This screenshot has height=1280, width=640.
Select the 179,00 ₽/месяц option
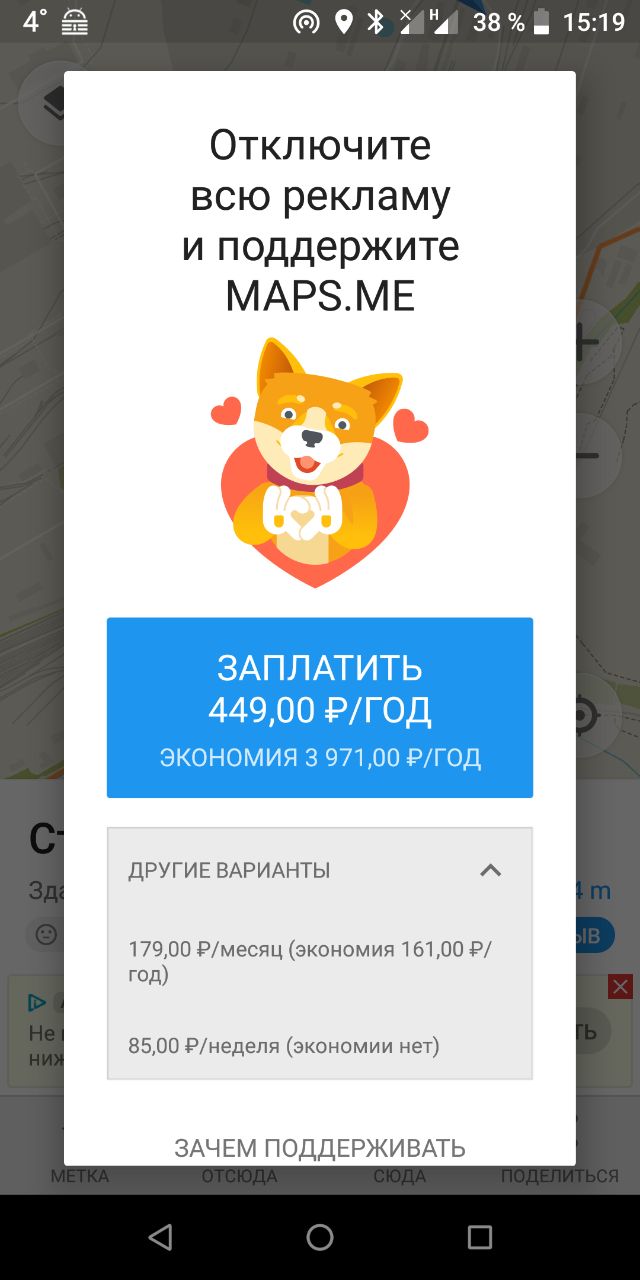pos(320,961)
